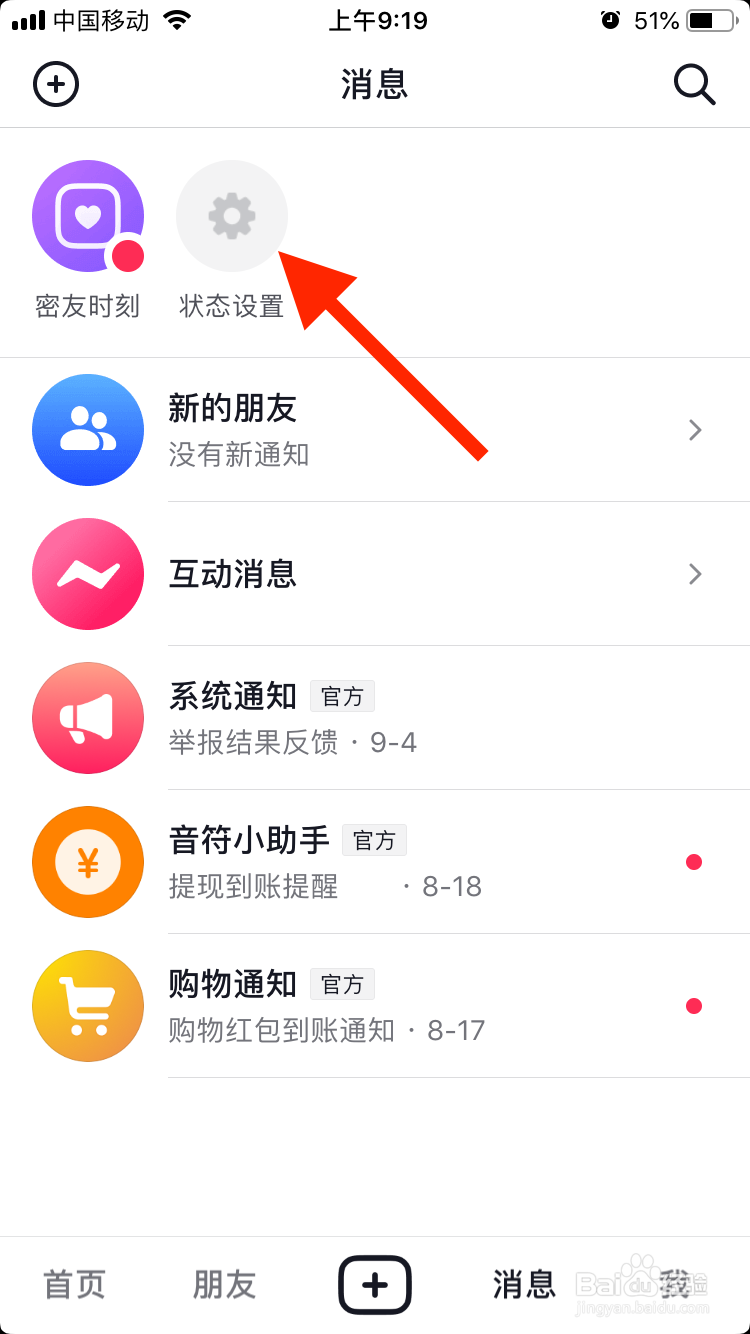Tap the 官方 badge next to 系统通知
Viewport: 750px width, 1334px height.
[342, 696]
